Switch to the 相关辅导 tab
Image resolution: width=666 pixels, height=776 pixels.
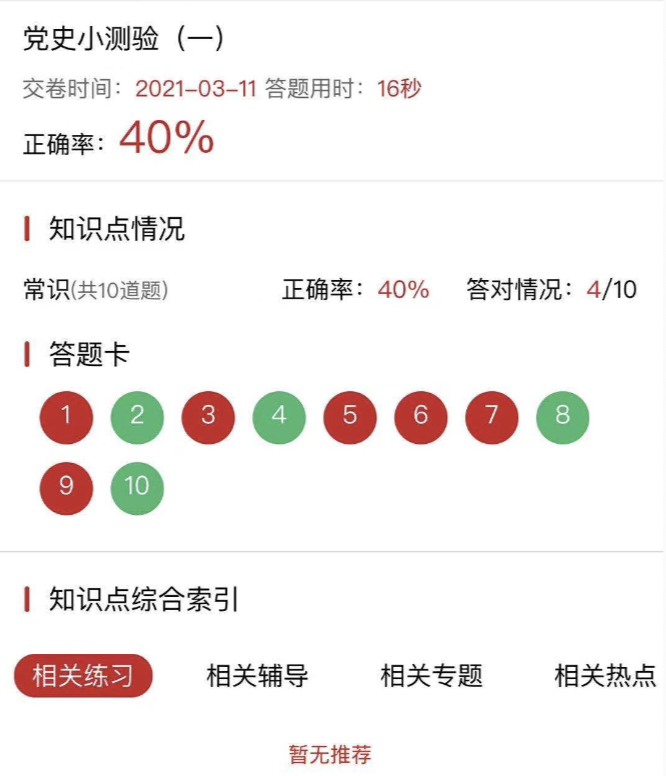tap(257, 676)
